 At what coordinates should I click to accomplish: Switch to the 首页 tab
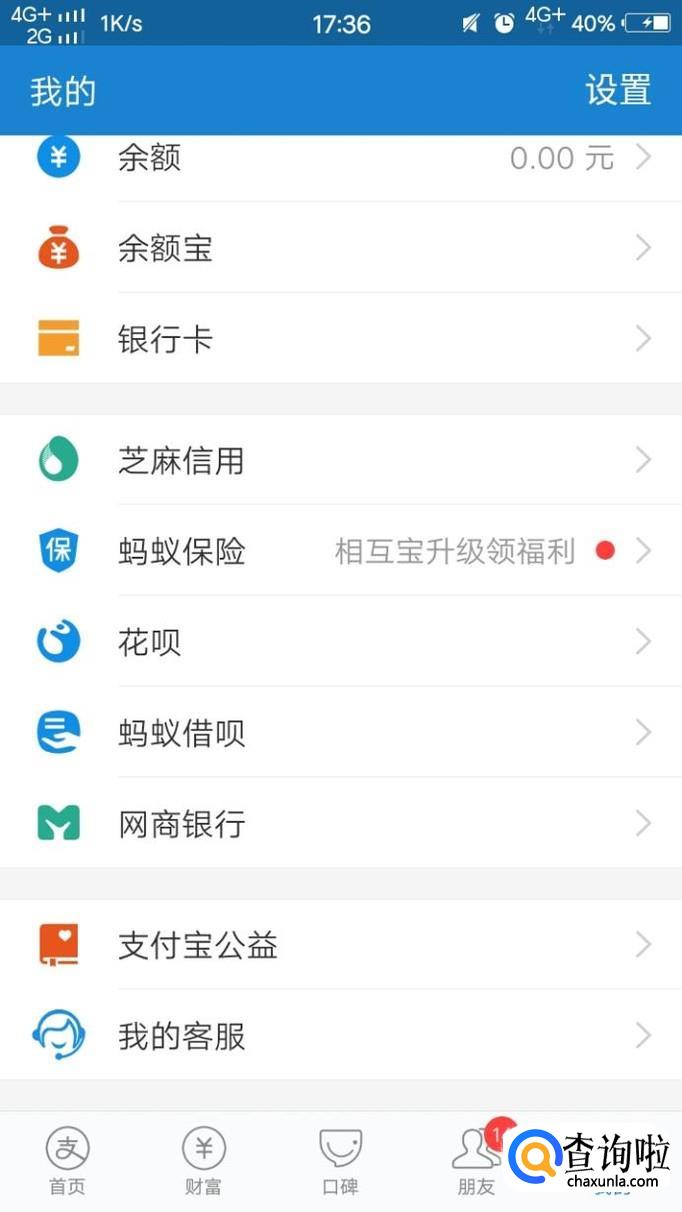68,1160
